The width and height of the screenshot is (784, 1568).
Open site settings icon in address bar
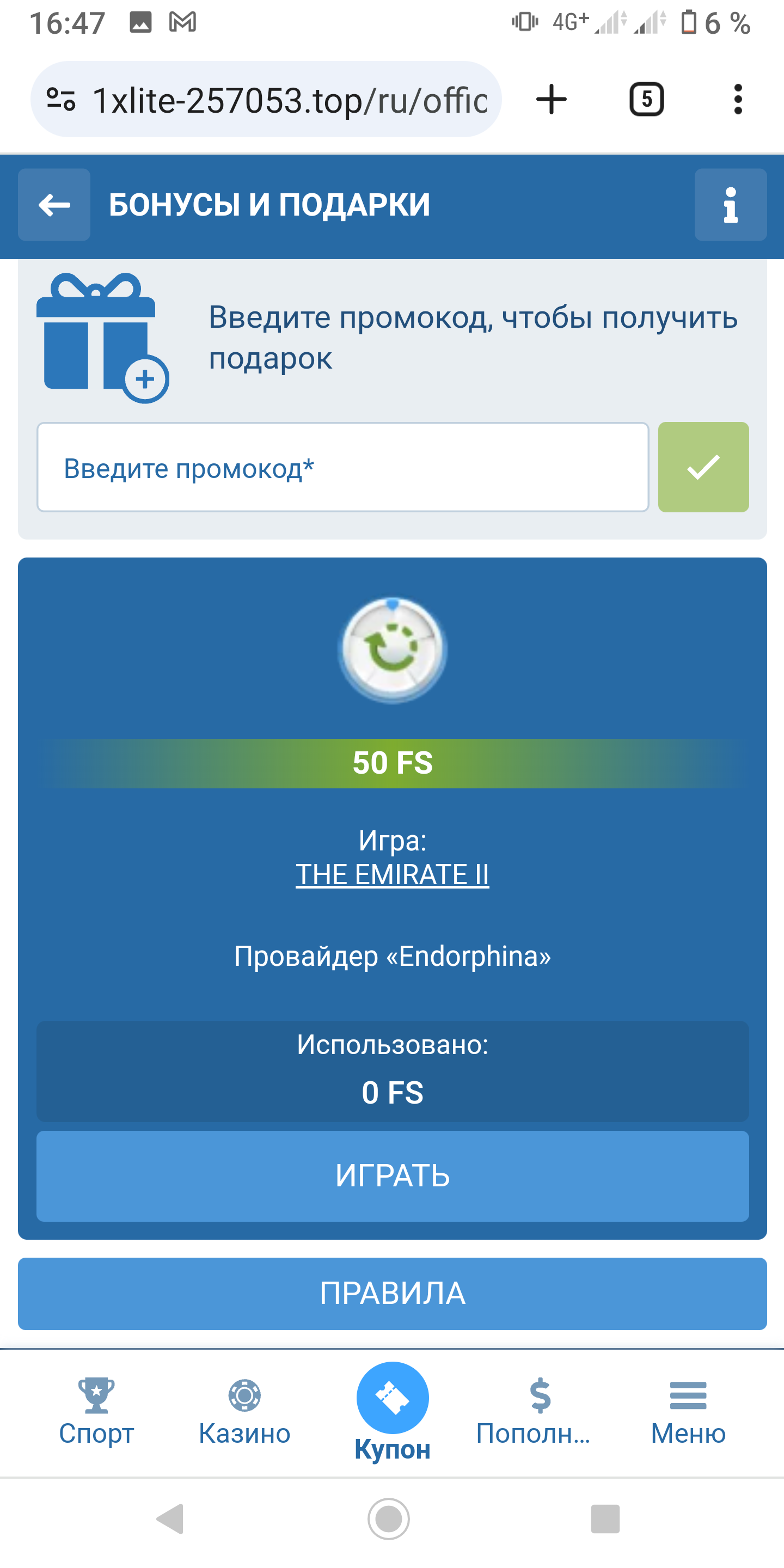pos(61,99)
